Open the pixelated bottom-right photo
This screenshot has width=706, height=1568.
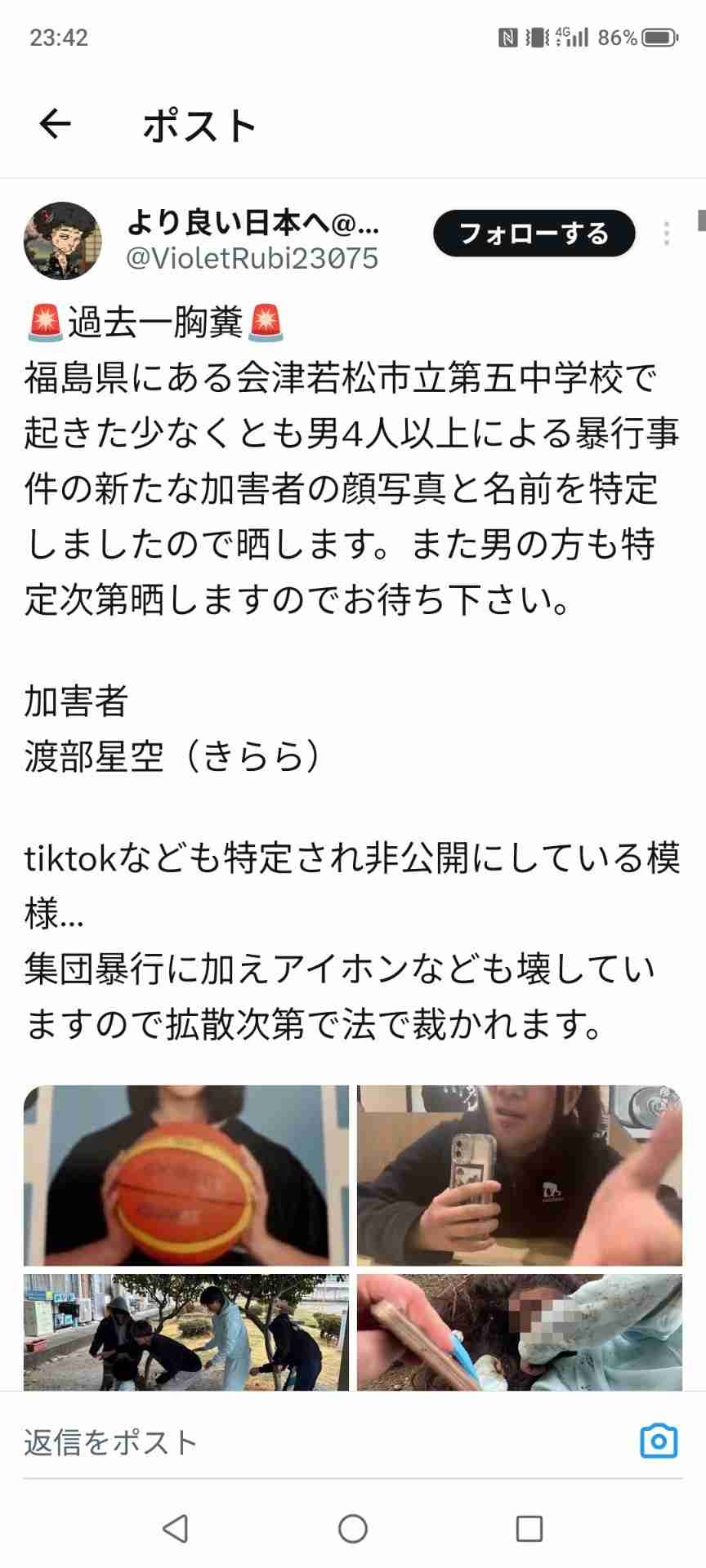pyautogui.click(x=519, y=1332)
